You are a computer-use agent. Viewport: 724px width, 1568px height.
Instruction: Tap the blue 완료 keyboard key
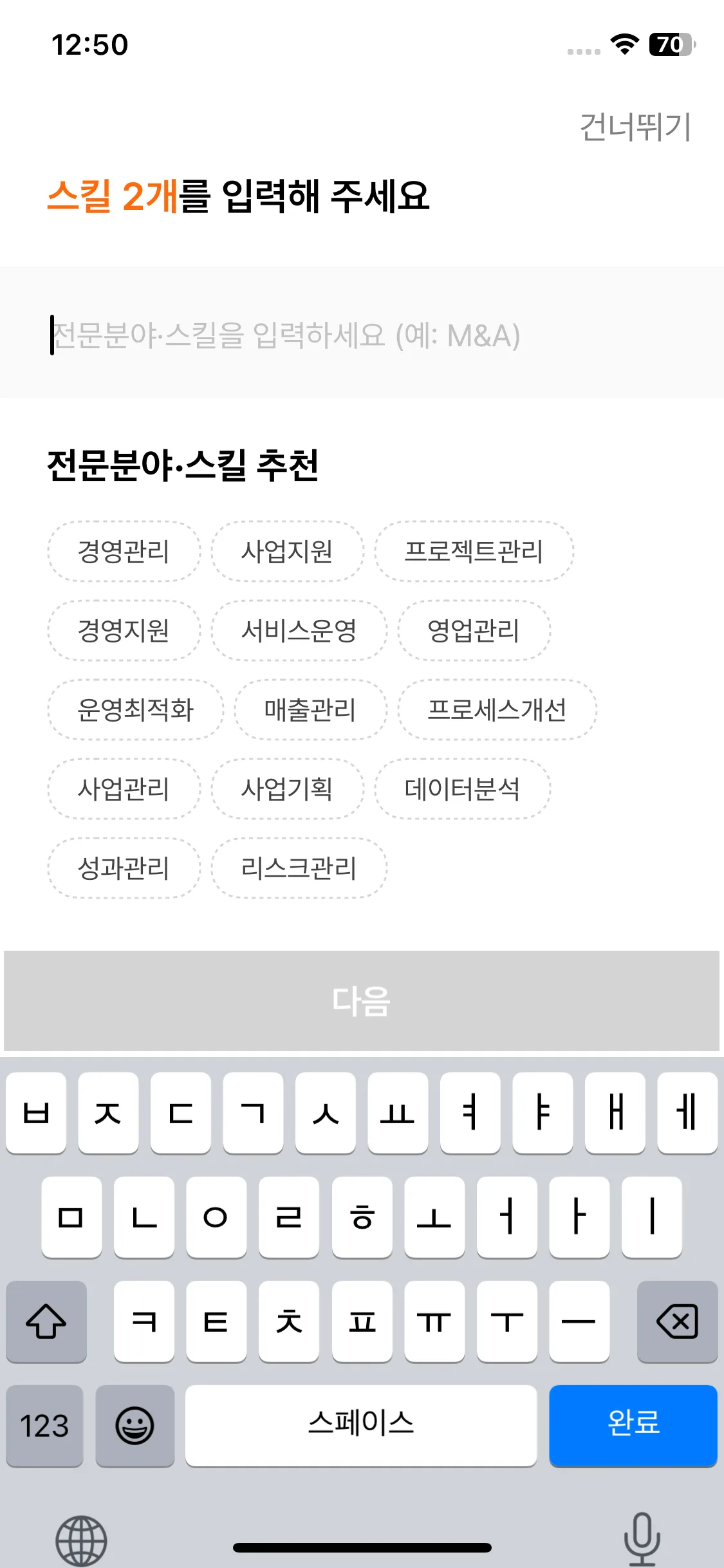(x=633, y=1426)
